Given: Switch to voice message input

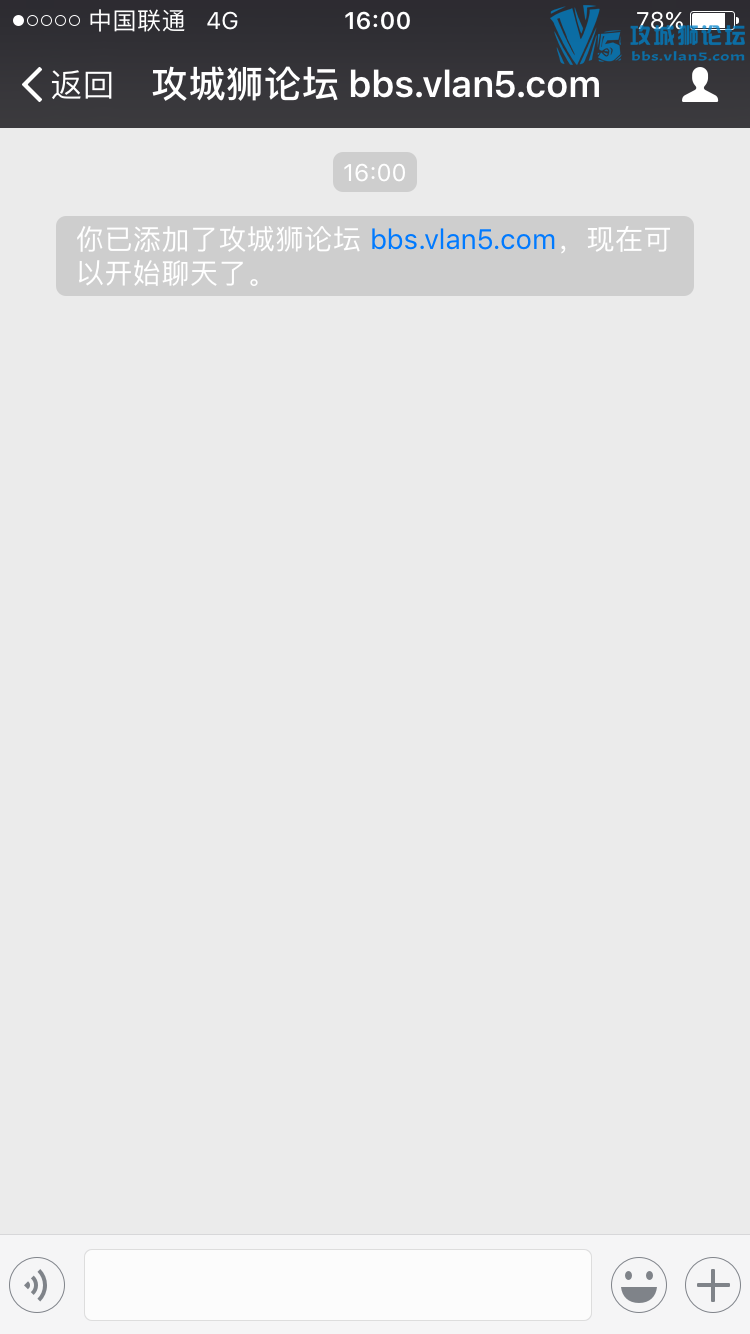Looking at the screenshot, I should point(37,1285).
